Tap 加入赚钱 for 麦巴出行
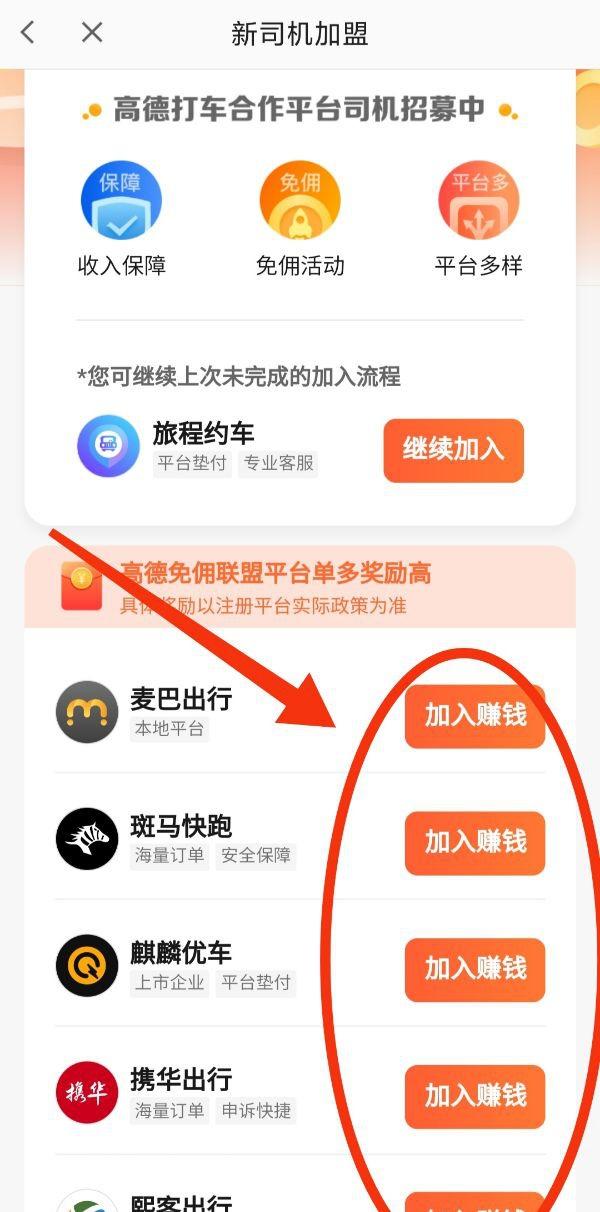The height and width of the screenshot is (1212, 600). click(475, 716)
